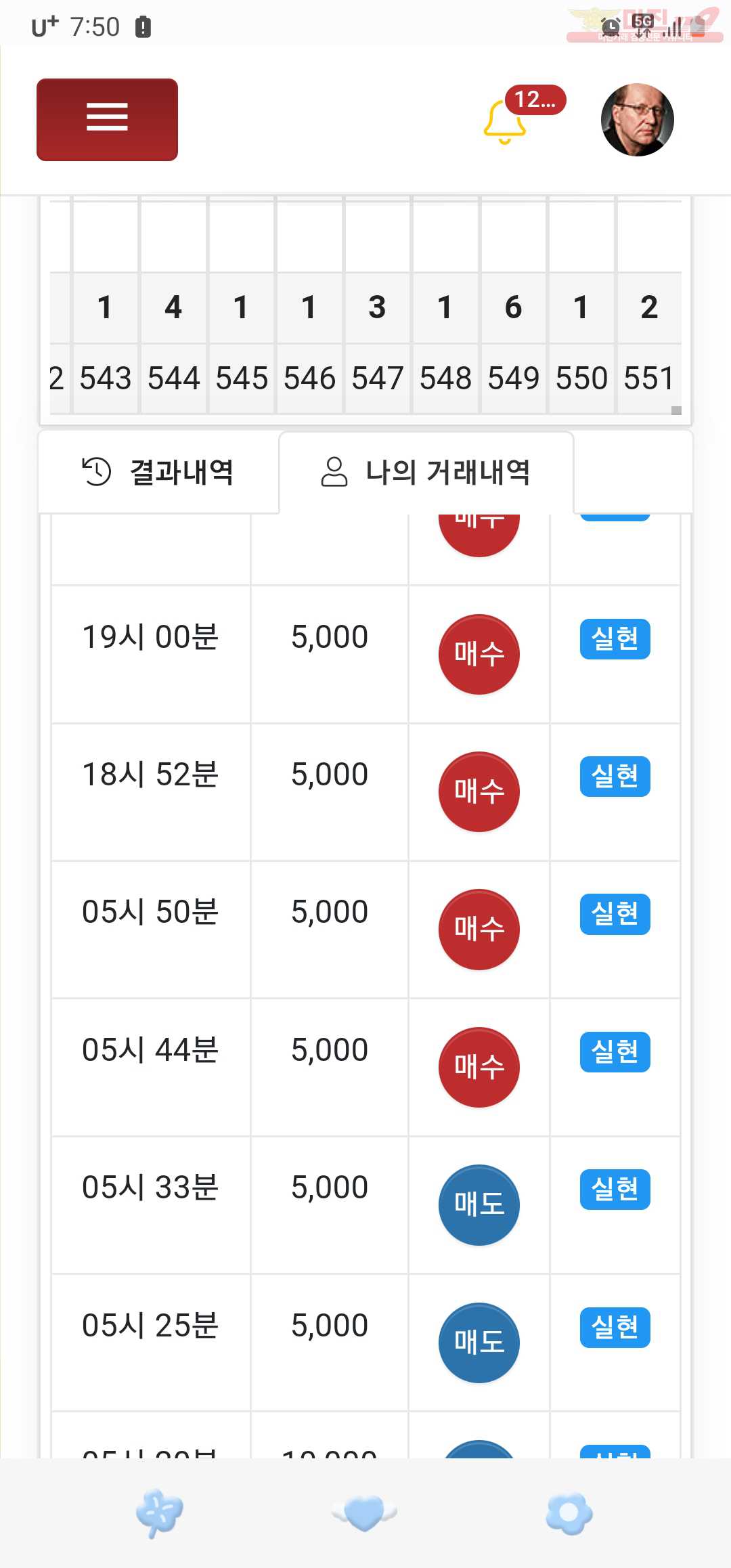Open the notifications bell
Image resolution: width=731 pixels, height=1568 pixels.
[x=505, y=122]
